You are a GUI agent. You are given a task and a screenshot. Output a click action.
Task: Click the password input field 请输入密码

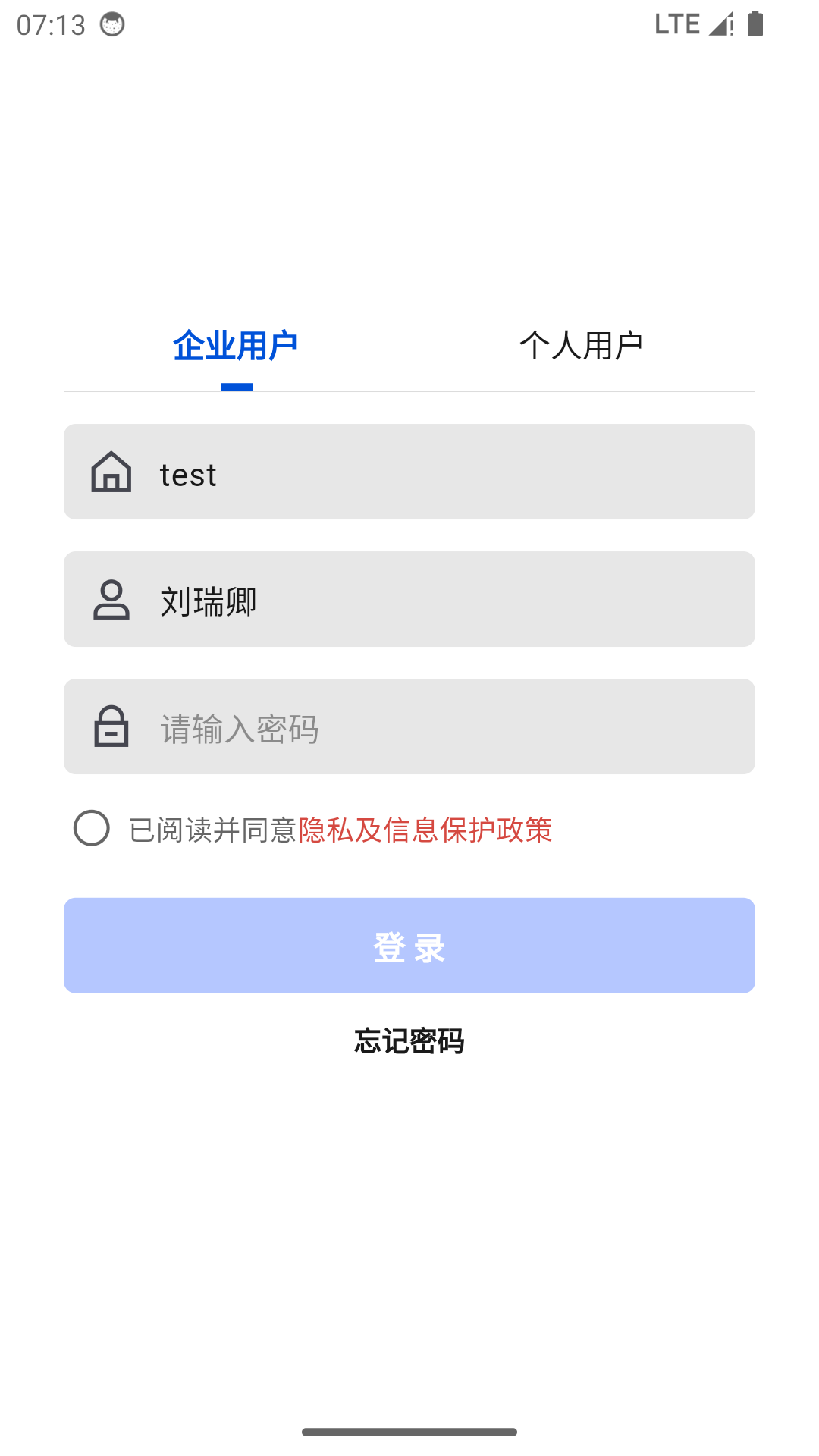point(409,726)
